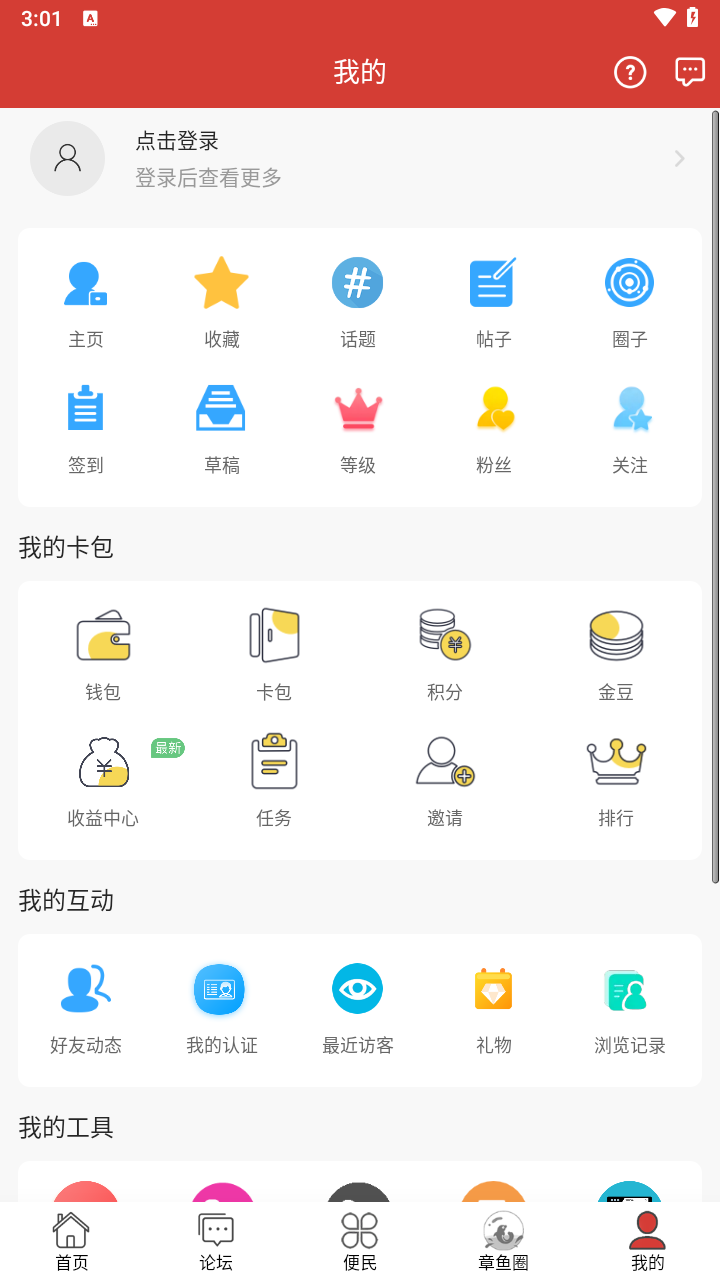The width and height of the screenshot is (720, 1280).
Task: Open the messages icon in top bar
Action: [x=689, y=71]
